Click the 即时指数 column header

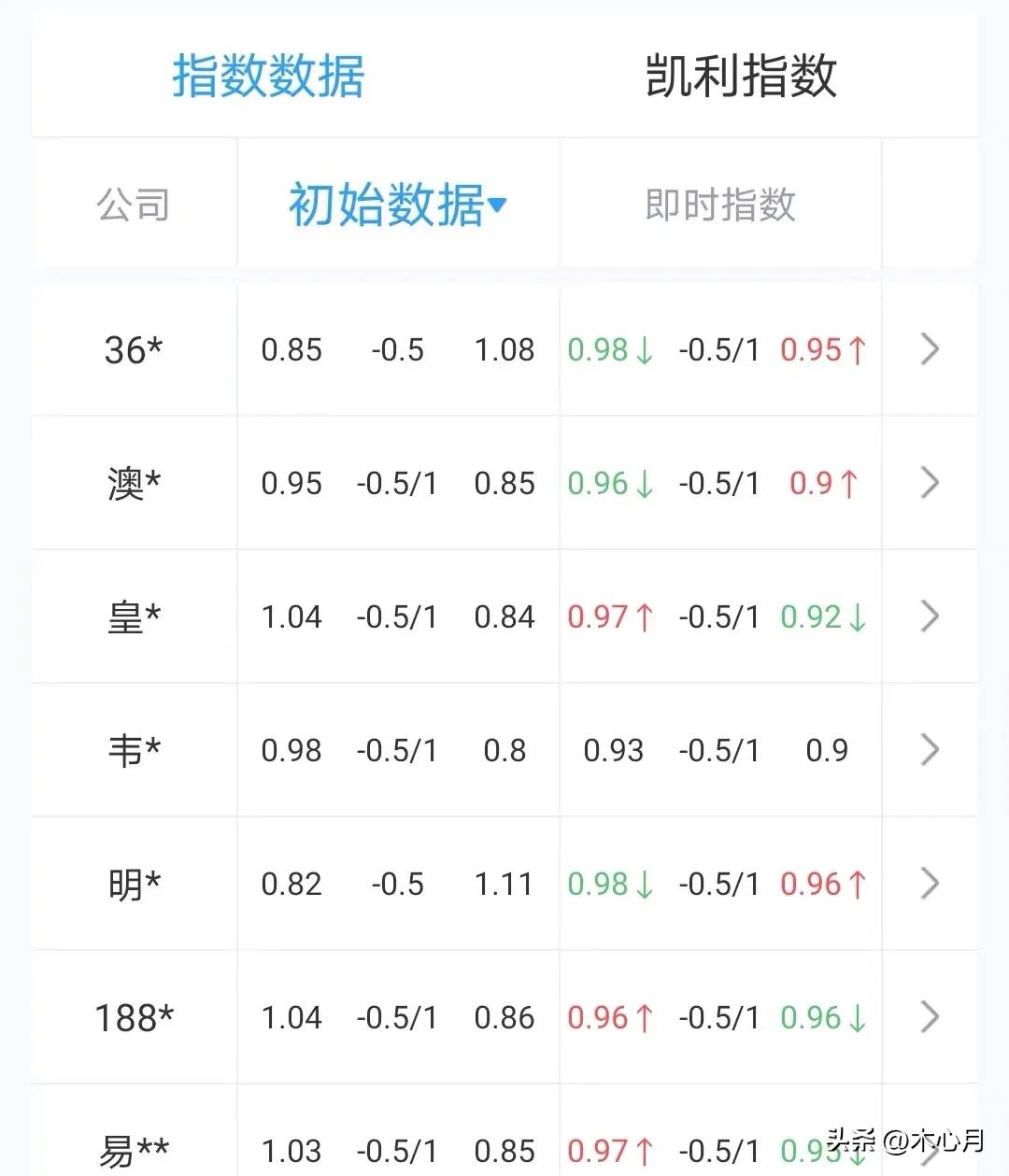[x=719, y=205]
